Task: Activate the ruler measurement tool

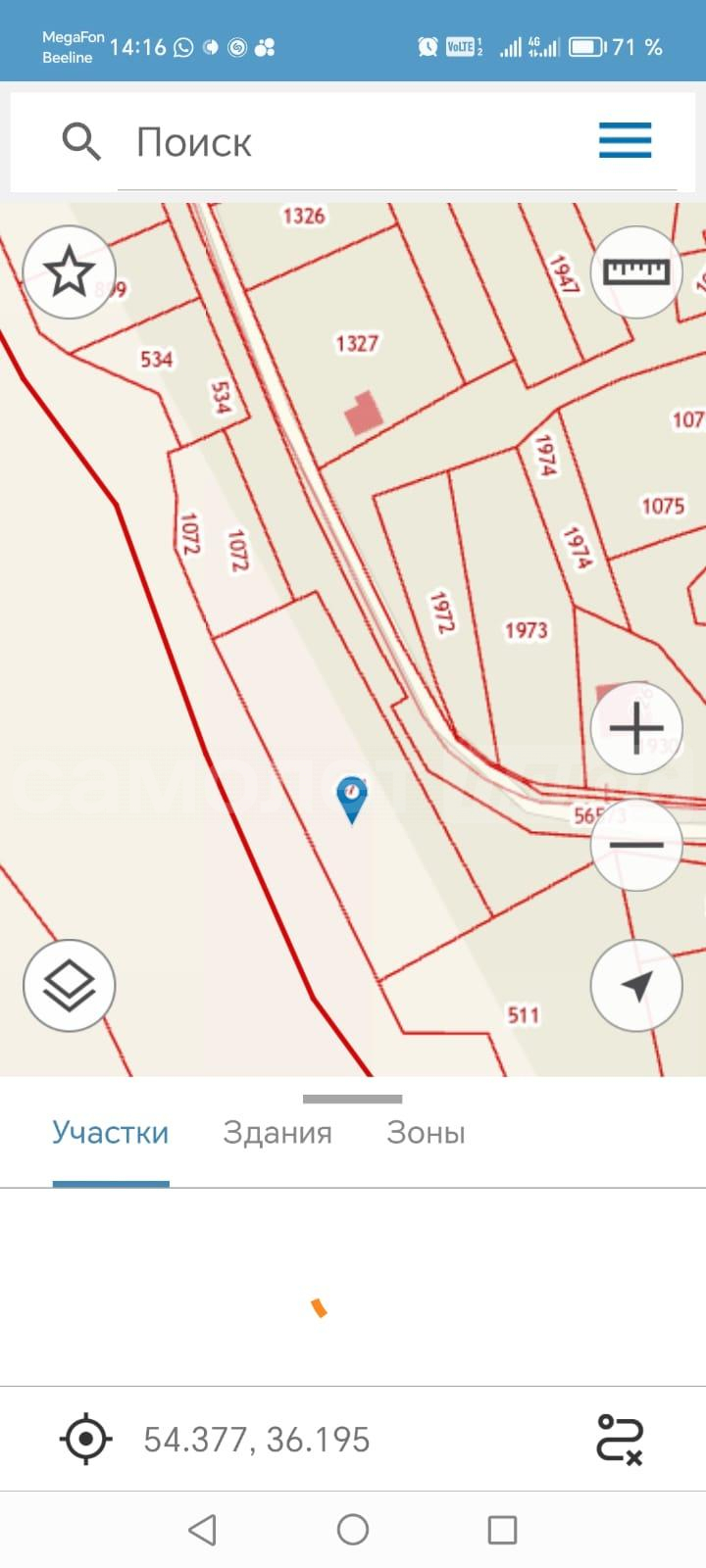Action: click(635, 271)
